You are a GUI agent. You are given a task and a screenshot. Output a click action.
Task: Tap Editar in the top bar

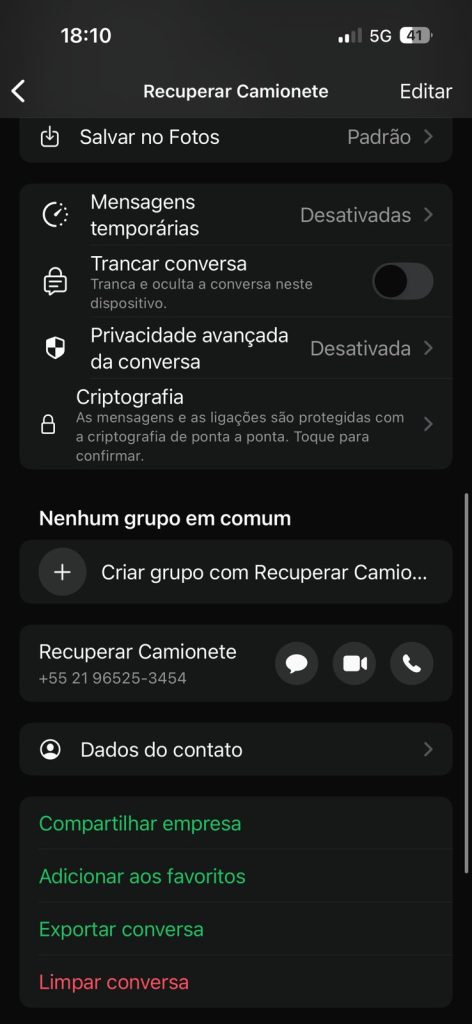(426, 91)
